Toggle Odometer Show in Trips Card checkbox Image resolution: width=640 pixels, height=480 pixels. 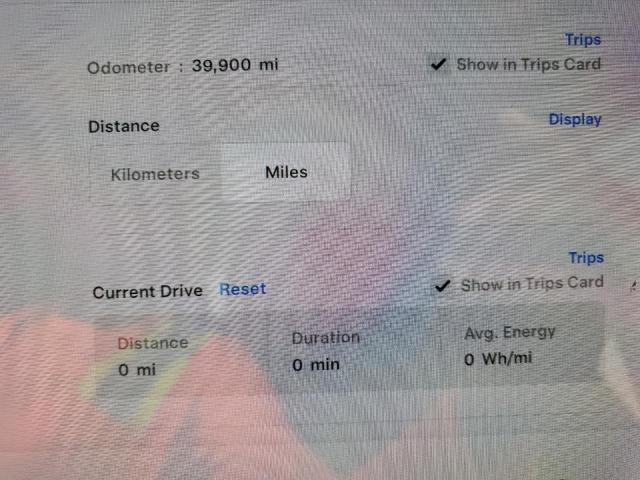(x=437, y=64)
